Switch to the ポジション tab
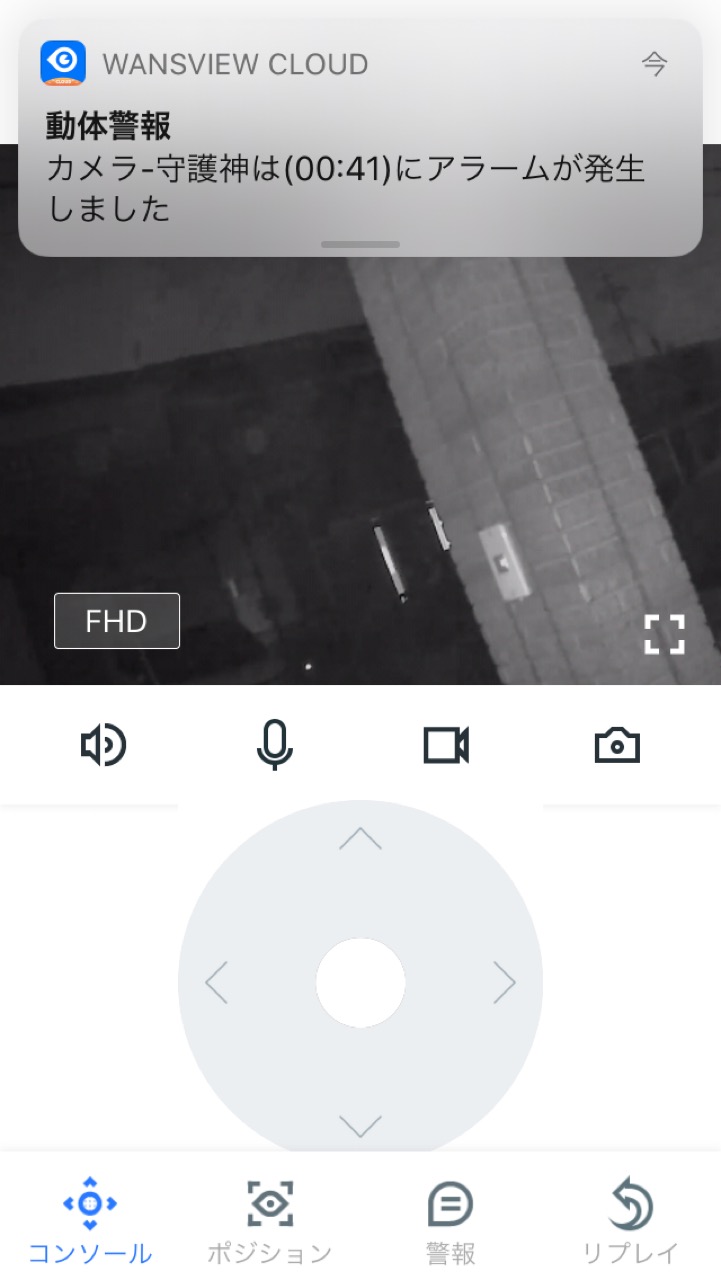Image resolution: width=721 pixels, height=1280 pixels. tap(270, 1220)
